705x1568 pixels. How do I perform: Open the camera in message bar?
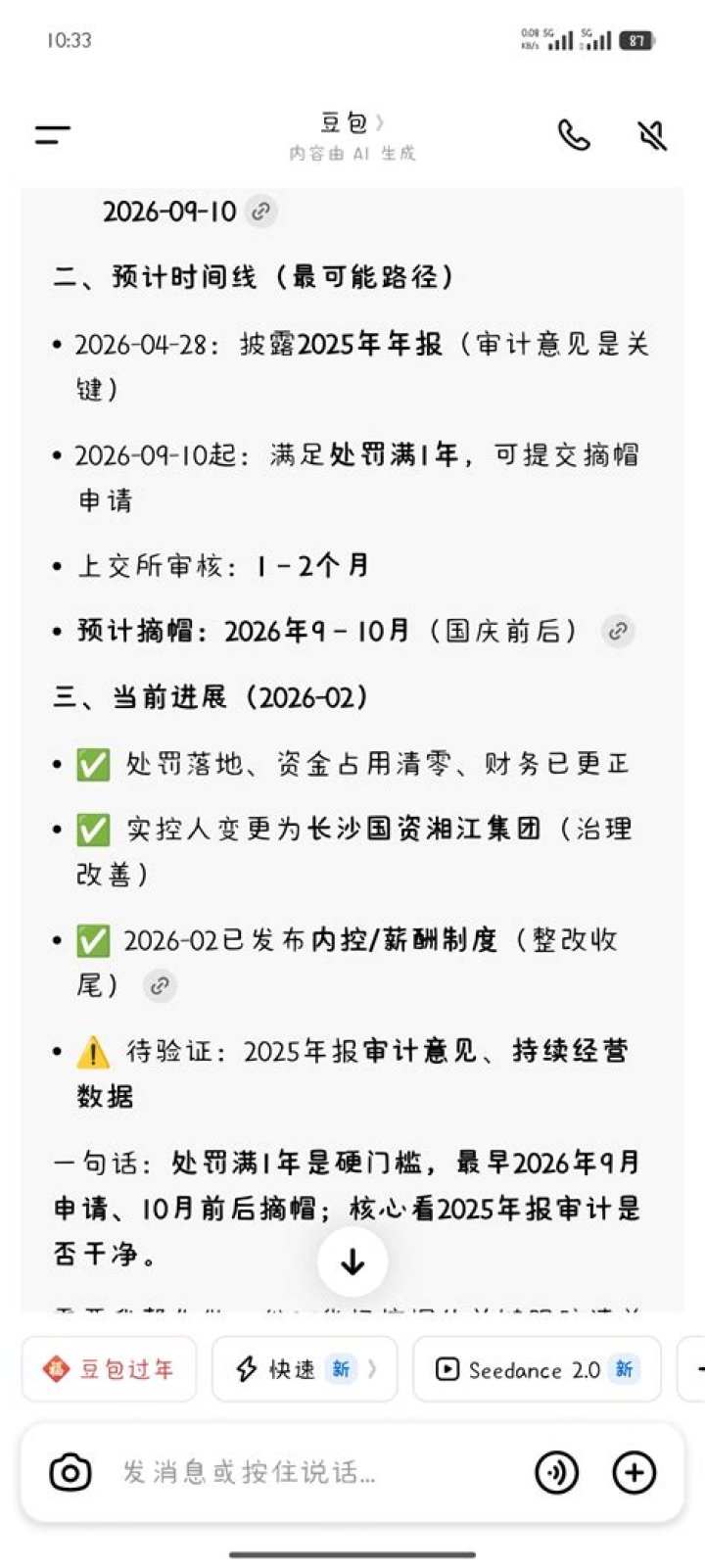click(70, 1472)
